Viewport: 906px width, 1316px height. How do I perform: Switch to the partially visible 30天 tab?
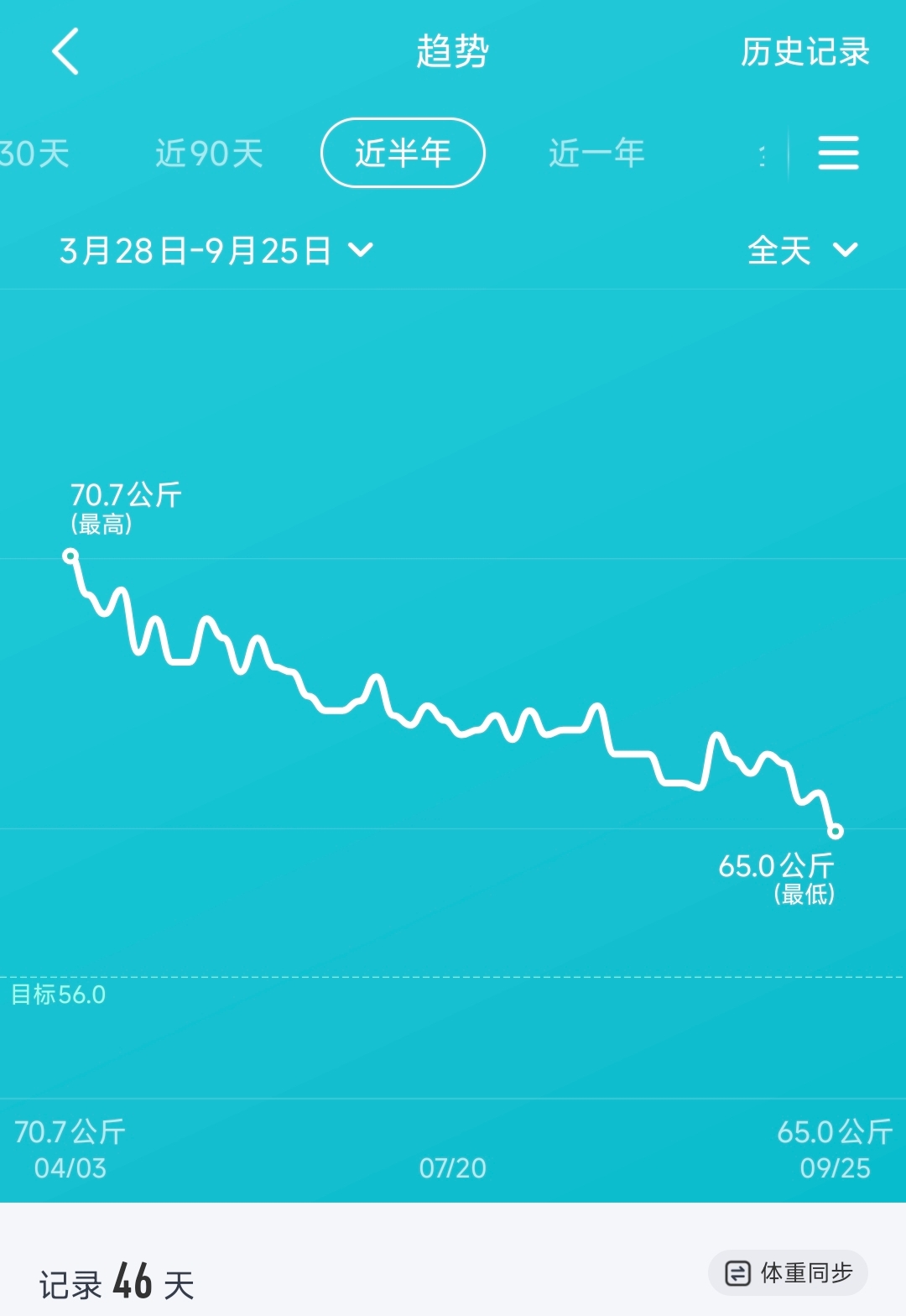pyautogui.click(x=34, y=154)
